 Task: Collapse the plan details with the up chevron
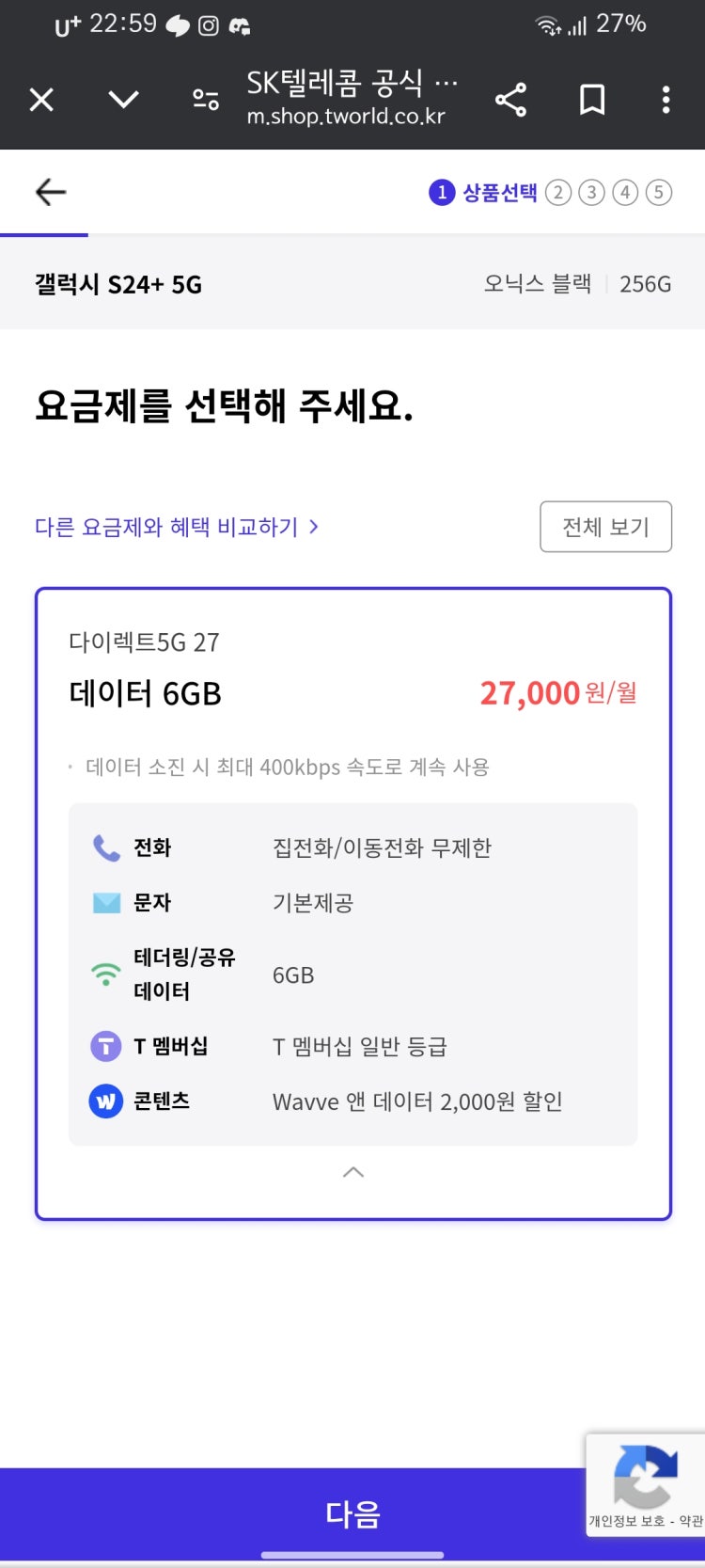[x=353, y=1172]
